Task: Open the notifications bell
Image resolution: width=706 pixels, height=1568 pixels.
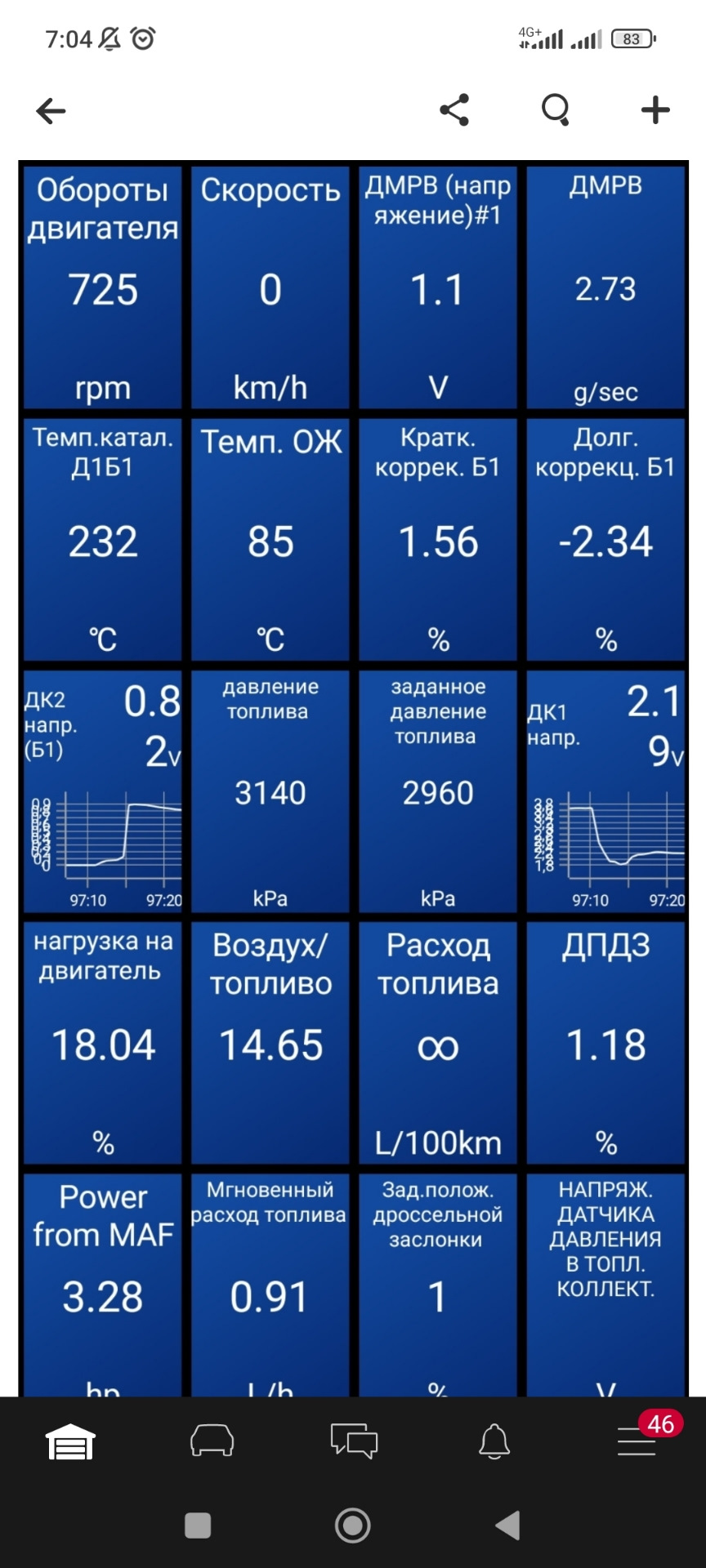Action: pyautogui.click(x=494, y=1441)
